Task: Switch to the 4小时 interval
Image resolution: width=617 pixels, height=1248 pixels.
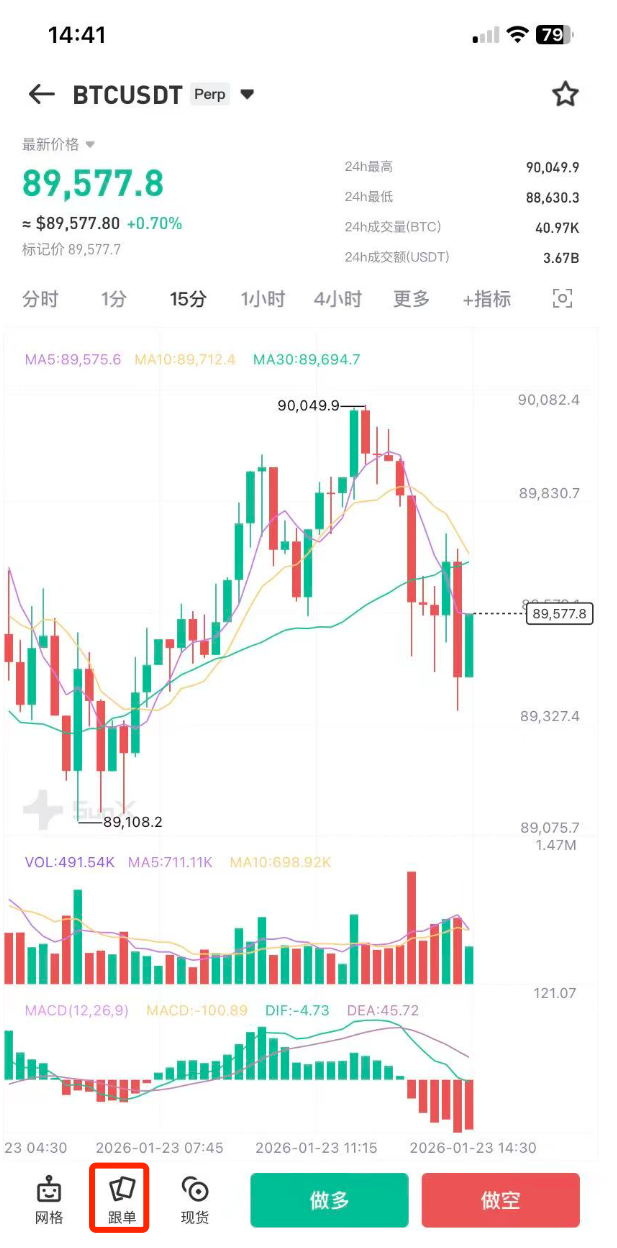Action: tap(337, 299)
